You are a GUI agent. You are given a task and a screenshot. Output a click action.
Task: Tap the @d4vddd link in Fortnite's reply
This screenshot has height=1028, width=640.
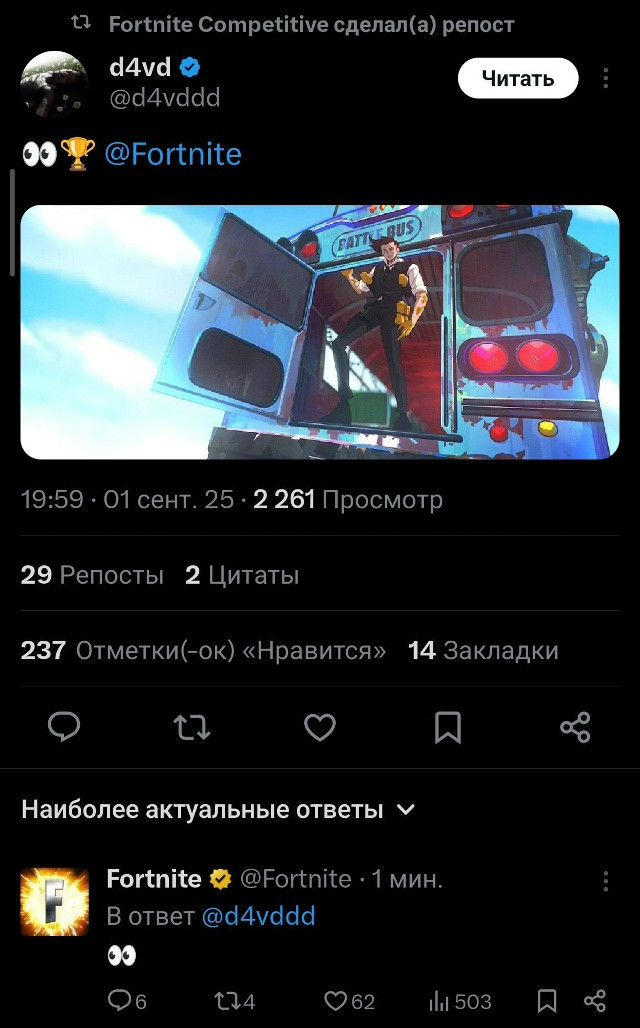(x=258, y=916)
